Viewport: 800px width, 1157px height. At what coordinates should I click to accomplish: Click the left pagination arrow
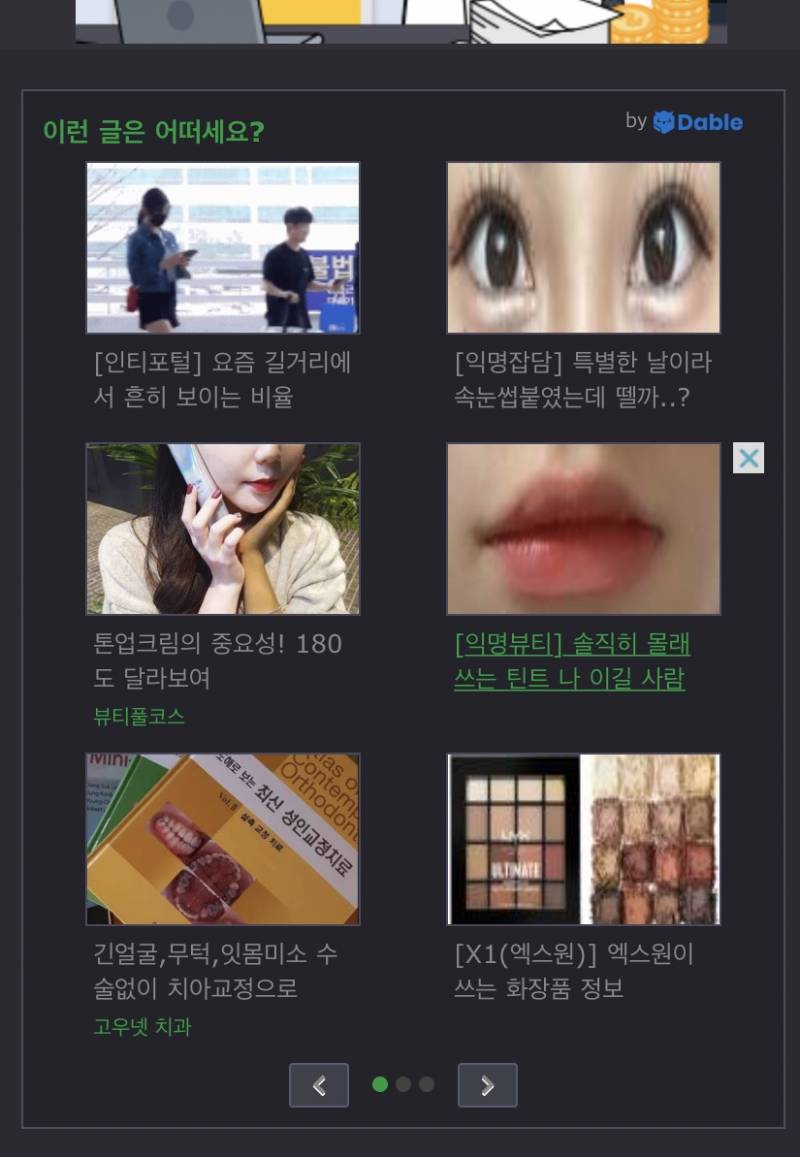pyautogui.click(x=319, y=1085)
